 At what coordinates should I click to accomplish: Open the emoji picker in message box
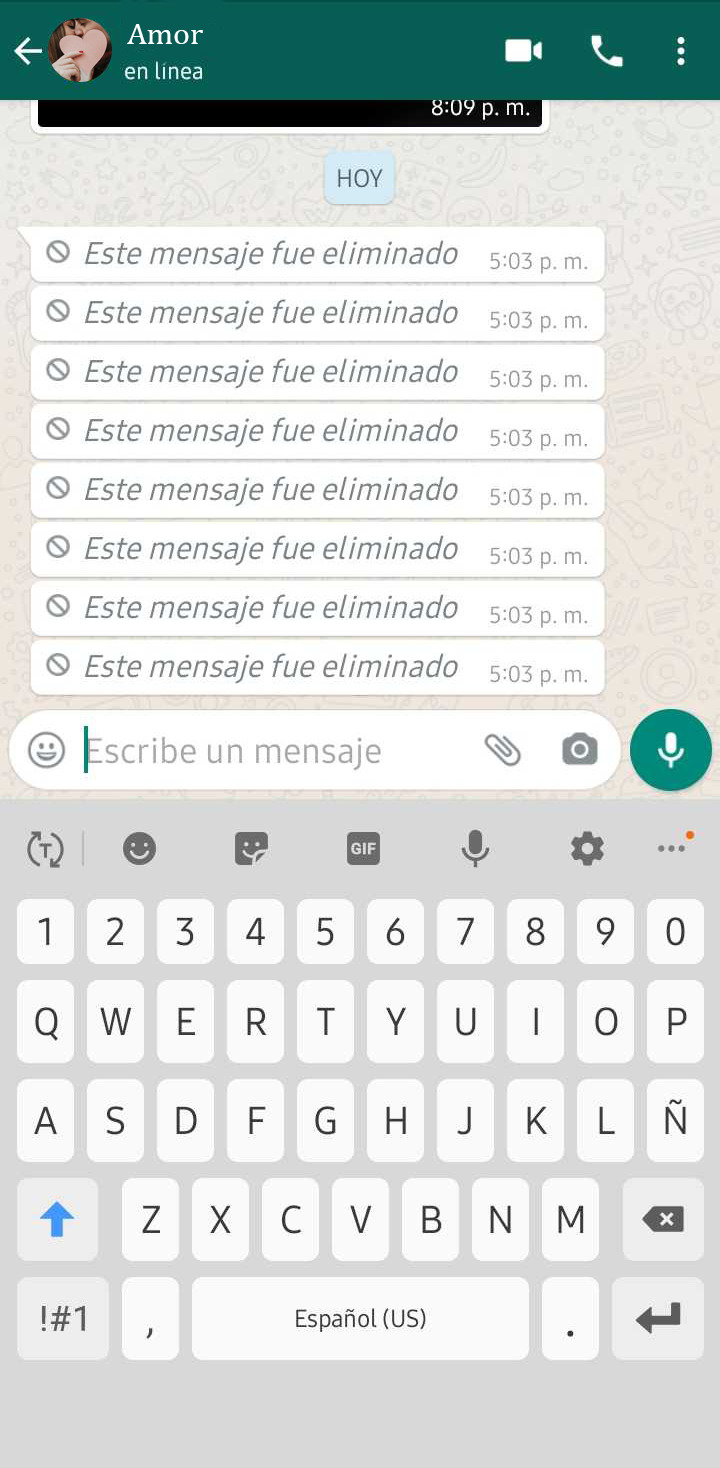46,750
